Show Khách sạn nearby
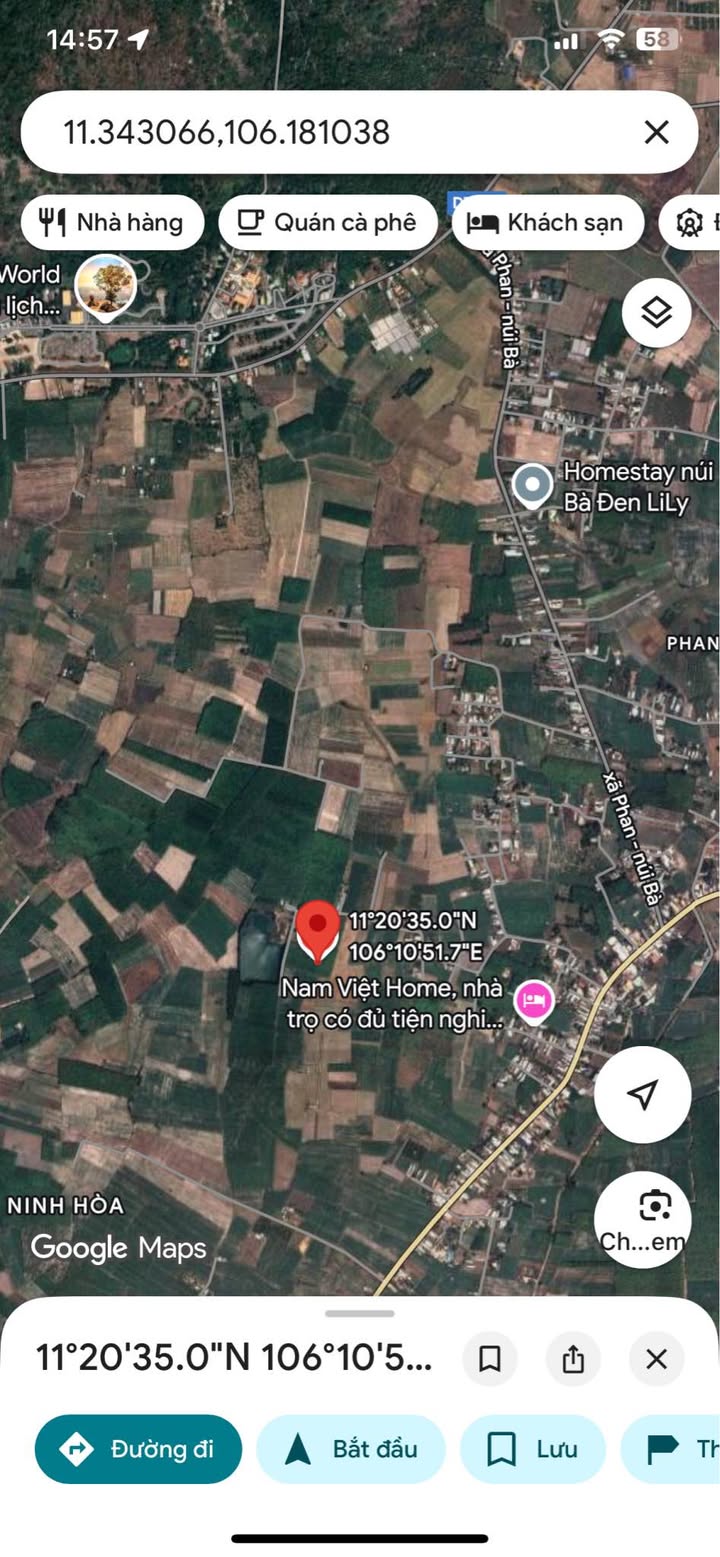Image resolution: width=720 pixels, height=1557 pixels. [x=546, y=222]
